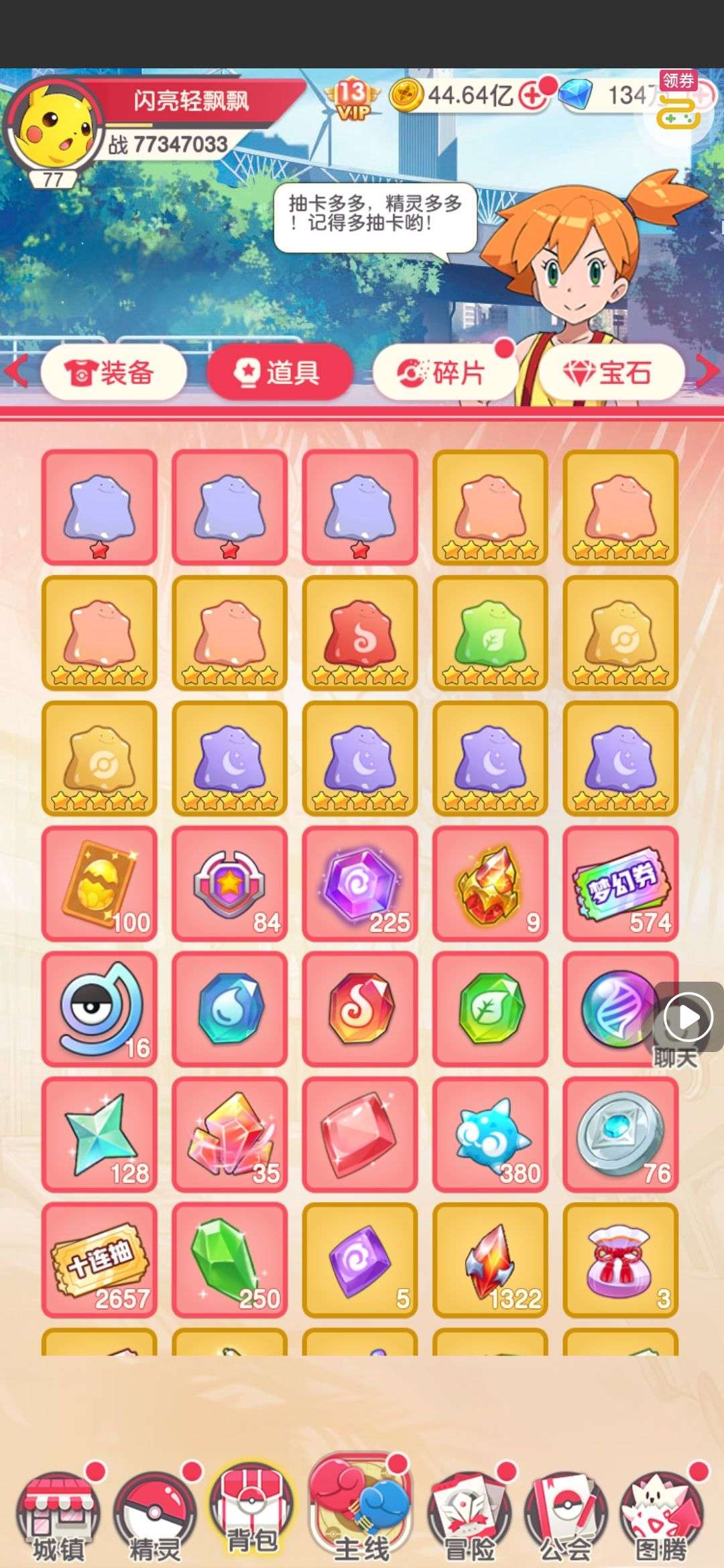Switch to the 装备 equipment tab
Image resolution: width=724 pixels, height=1568 pixels.
[113, 373]
